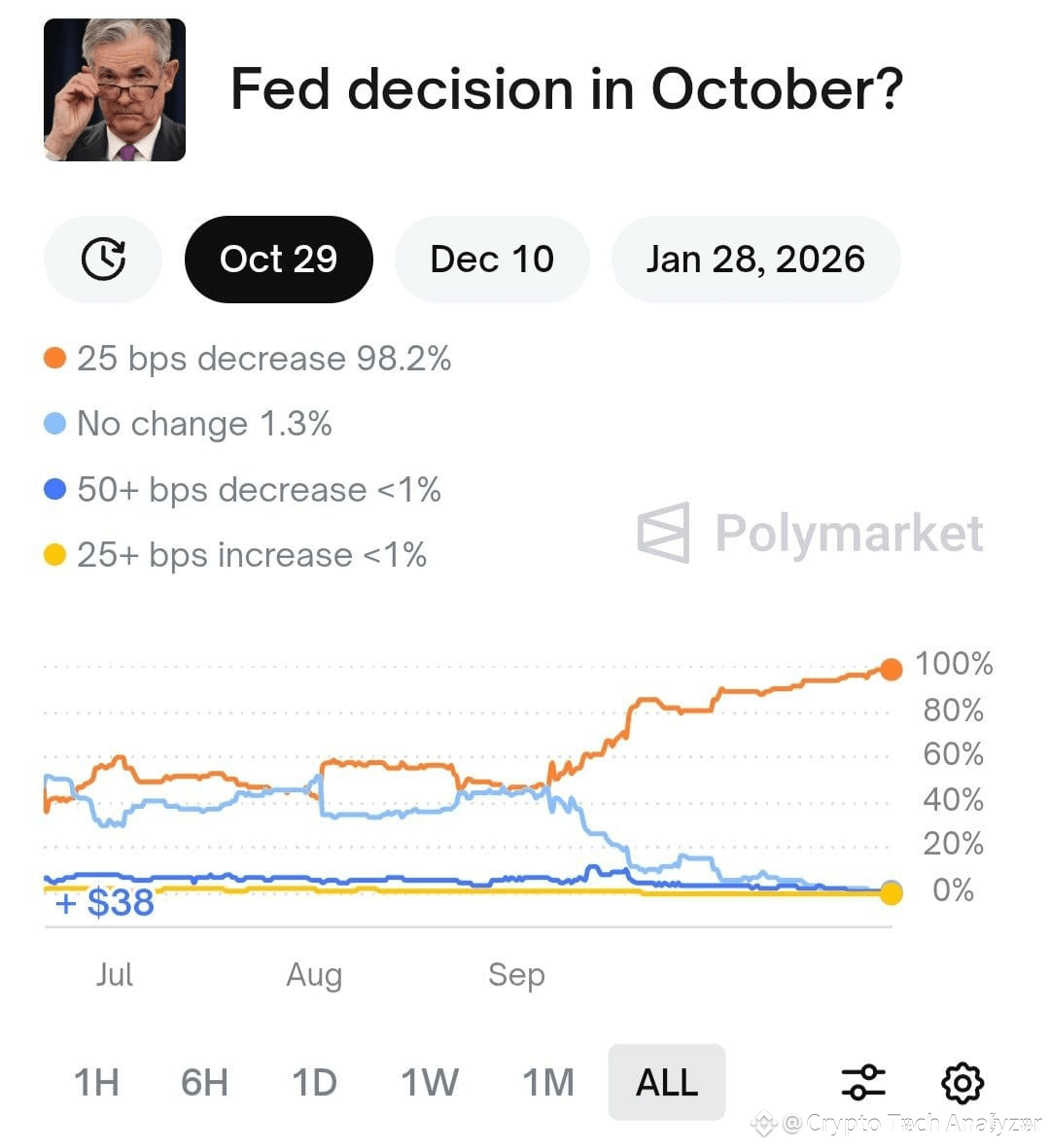The width and height of the screenshot is (1050, 1148).
Task: Select the ALL time range
Action: click(666, 1081)
